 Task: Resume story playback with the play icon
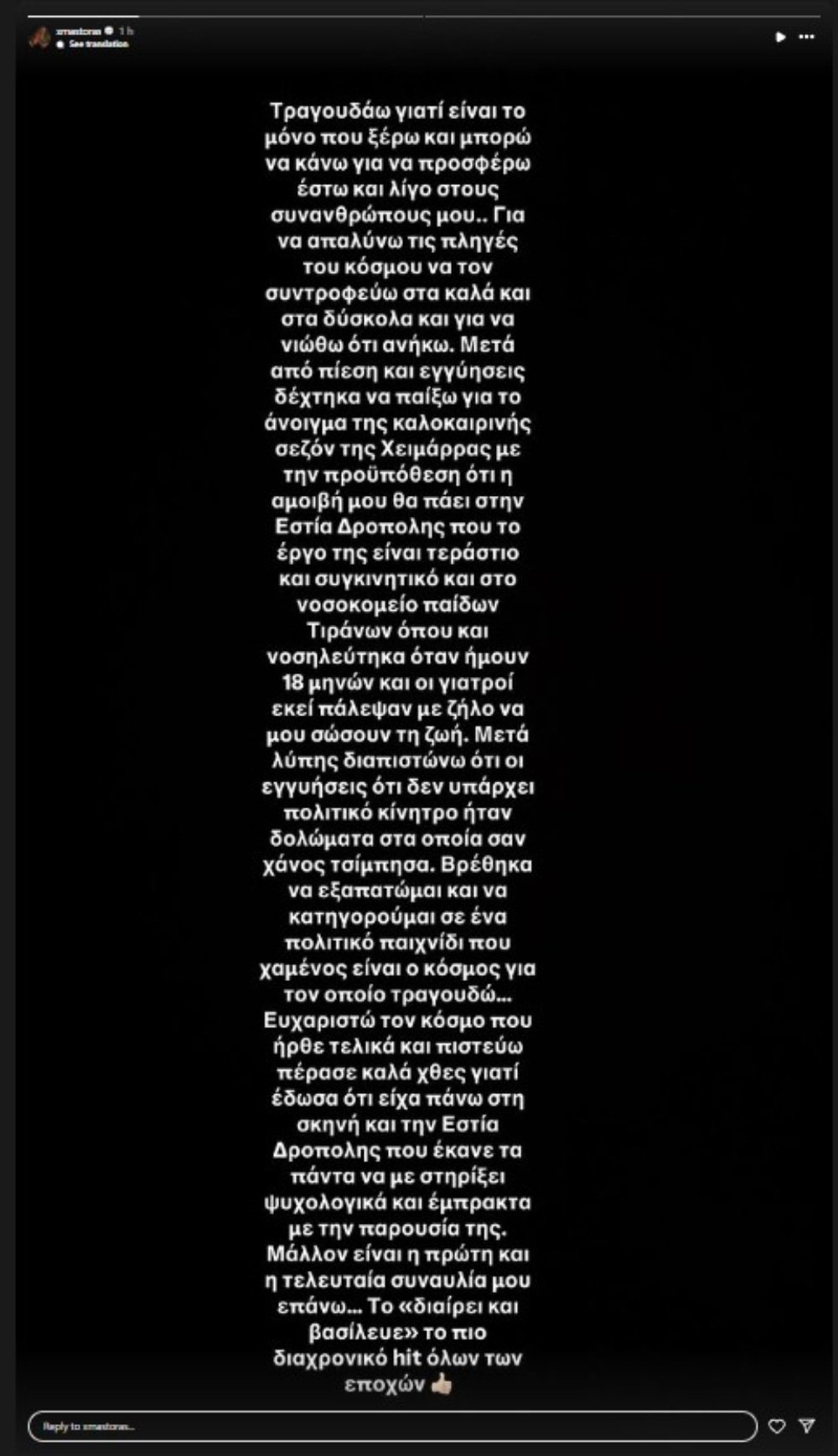click(780, 37)
